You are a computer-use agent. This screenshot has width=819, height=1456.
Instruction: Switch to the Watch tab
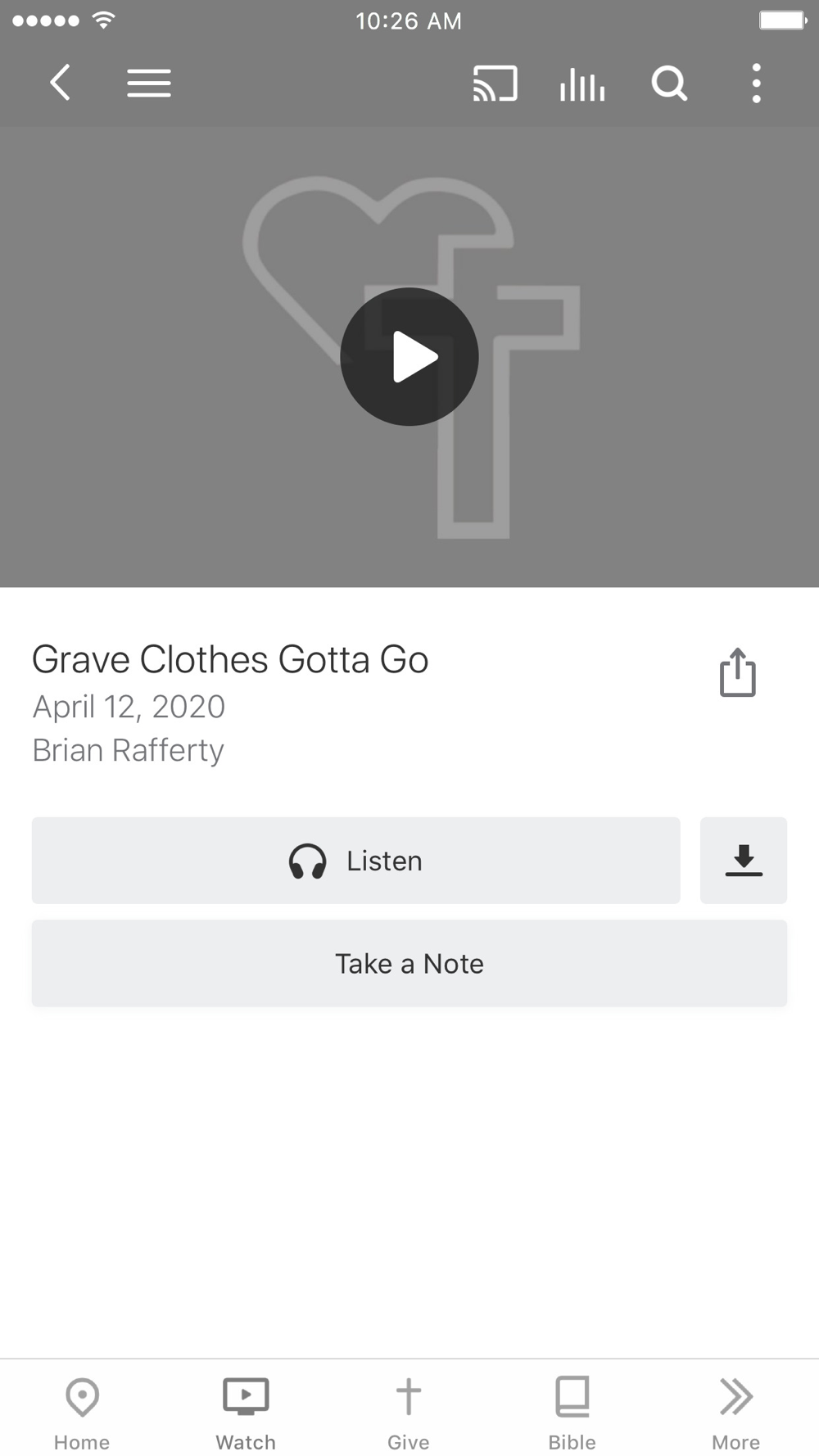click(x=246, y=1413)
